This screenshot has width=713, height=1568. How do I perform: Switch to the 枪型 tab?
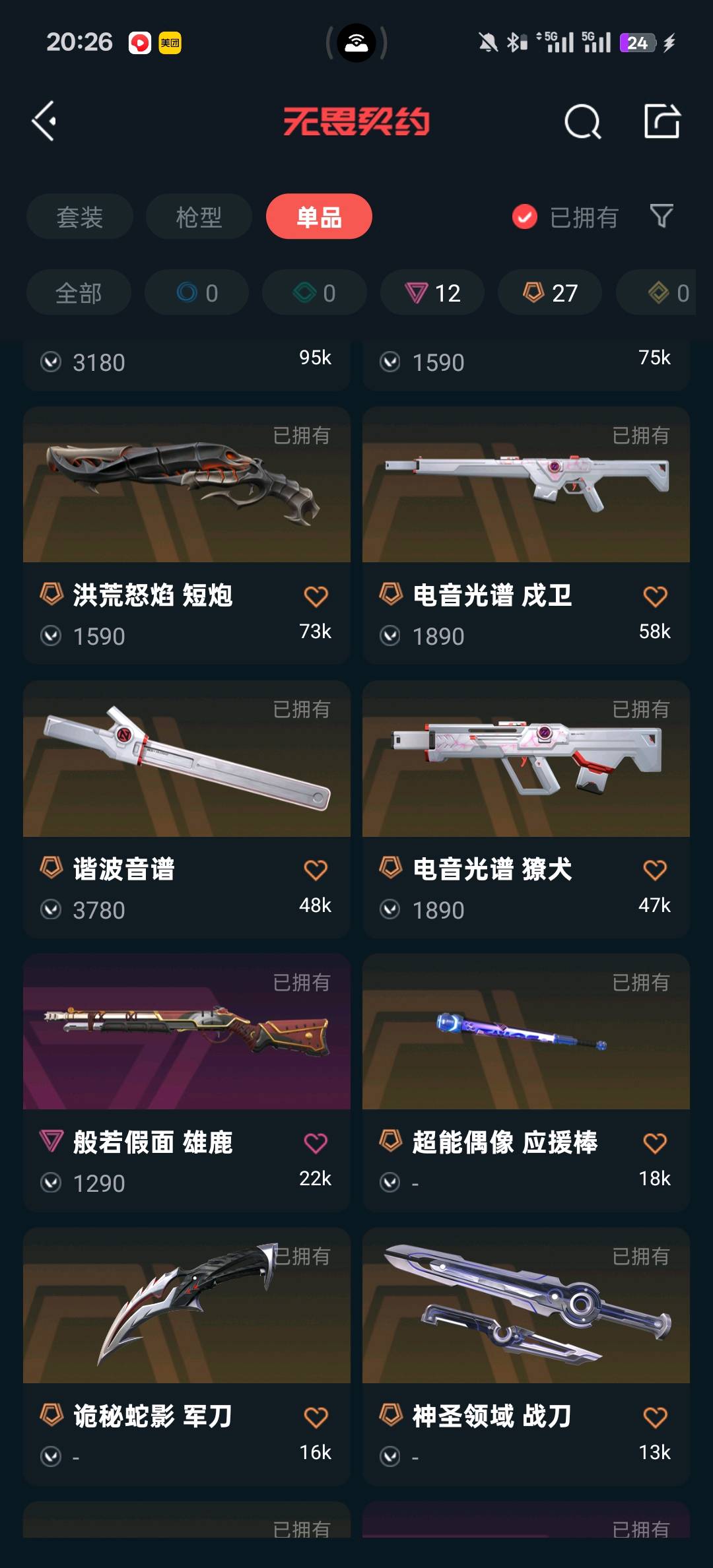point(199,216)
